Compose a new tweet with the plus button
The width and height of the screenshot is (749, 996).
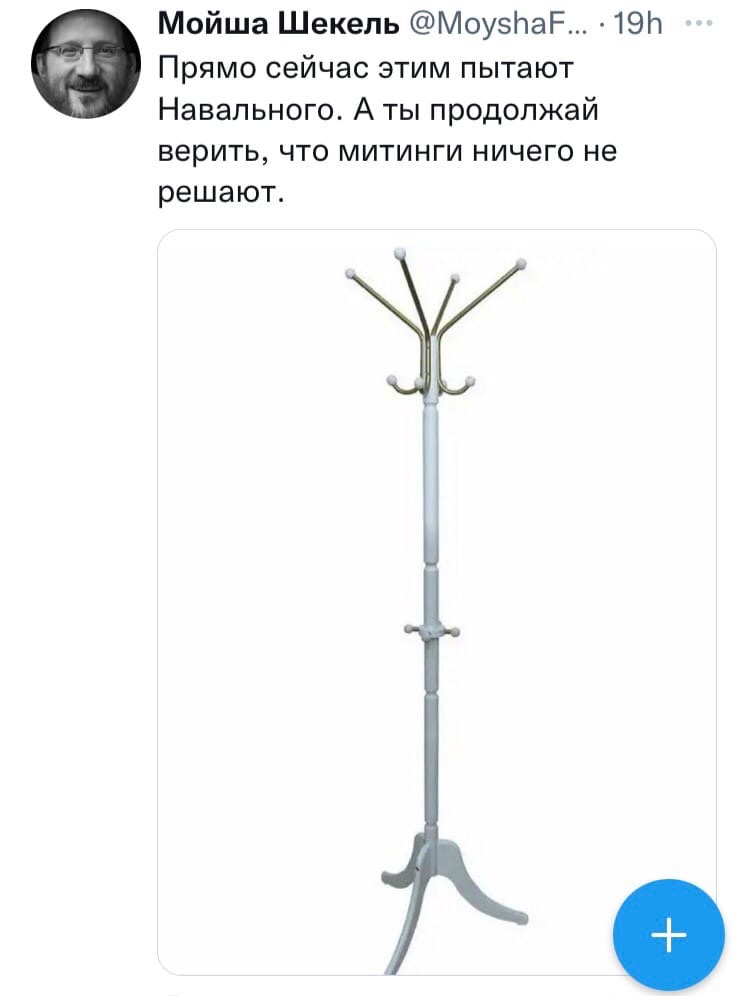(x=668, y=935)
